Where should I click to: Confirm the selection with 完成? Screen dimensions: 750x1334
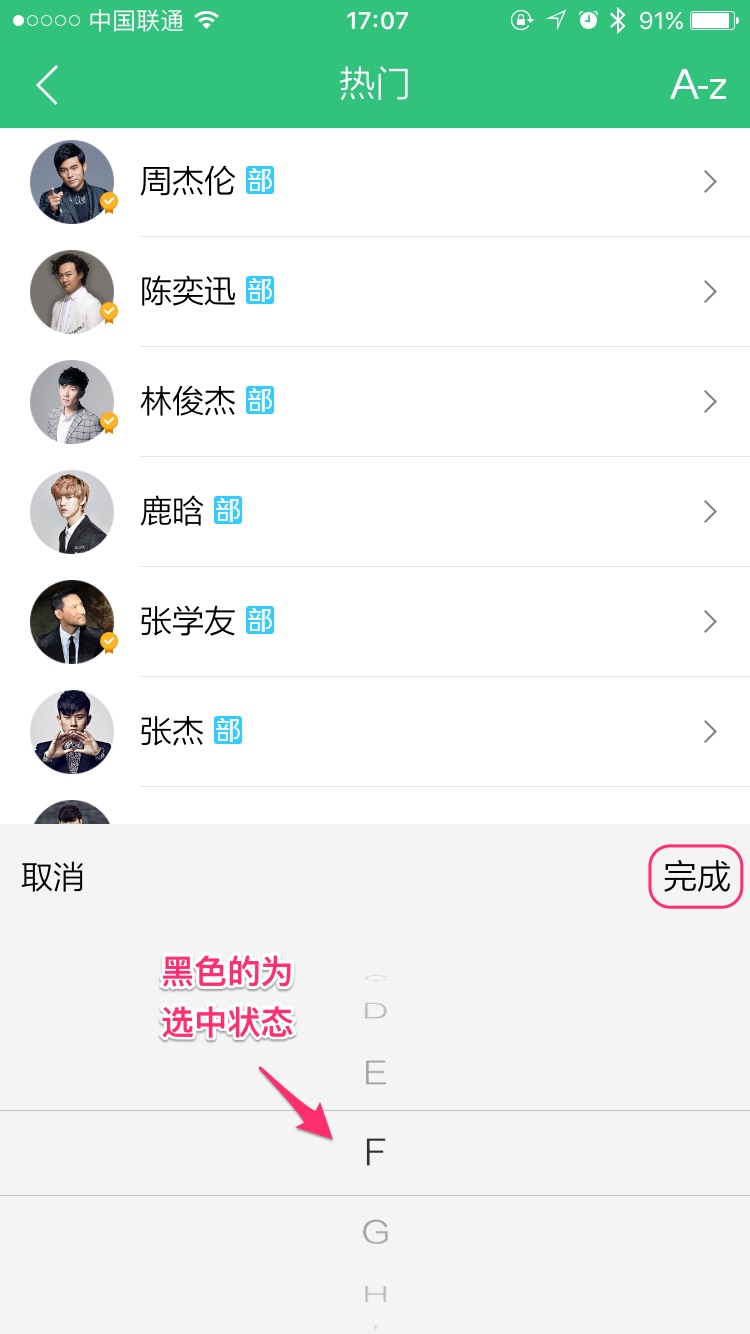coord(696,877)
